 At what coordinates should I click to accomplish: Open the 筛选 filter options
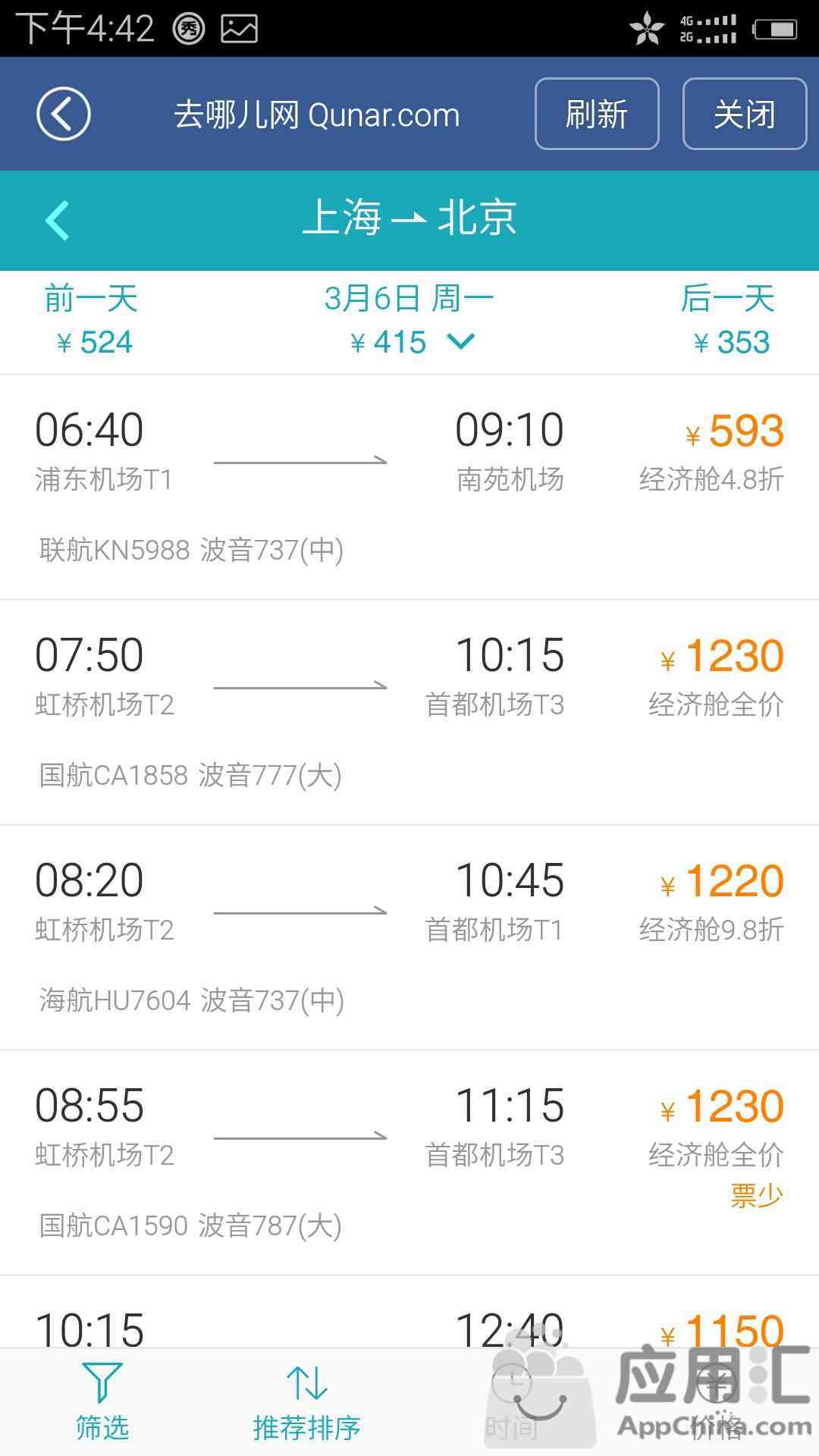click(102, 1402)
